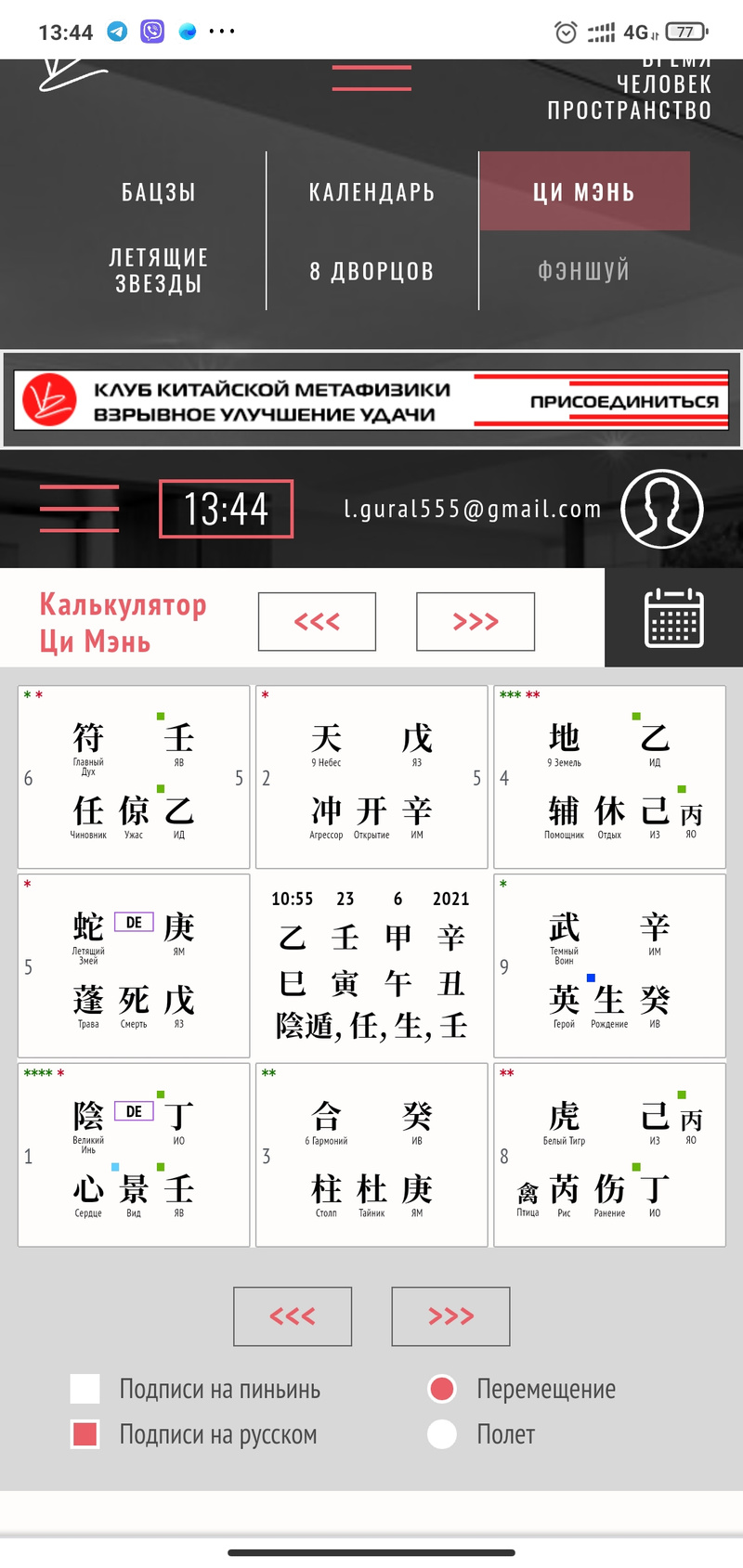
Task: Open the БАЦЗЫ section
Action: click(158, 192)
